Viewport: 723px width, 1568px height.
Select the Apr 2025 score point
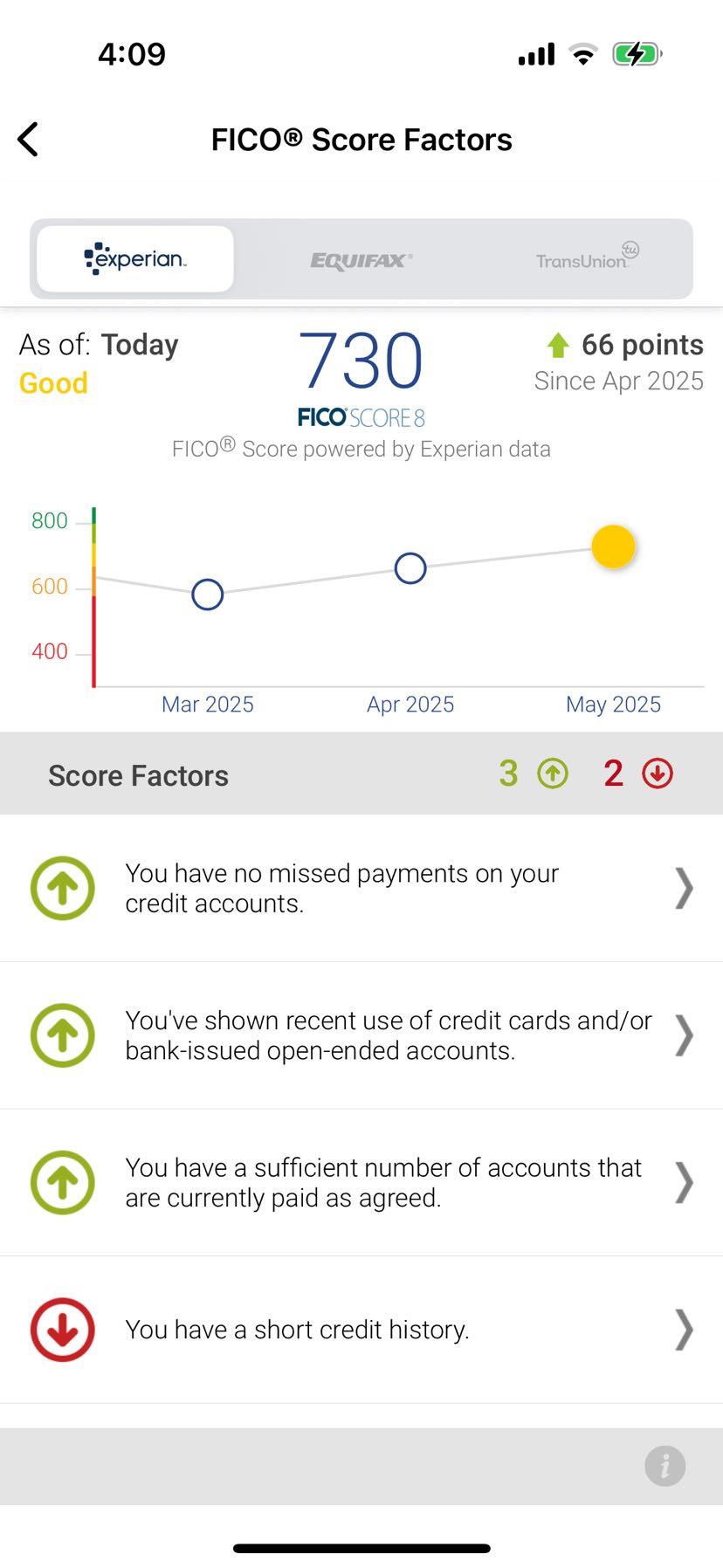coord(410,568)
